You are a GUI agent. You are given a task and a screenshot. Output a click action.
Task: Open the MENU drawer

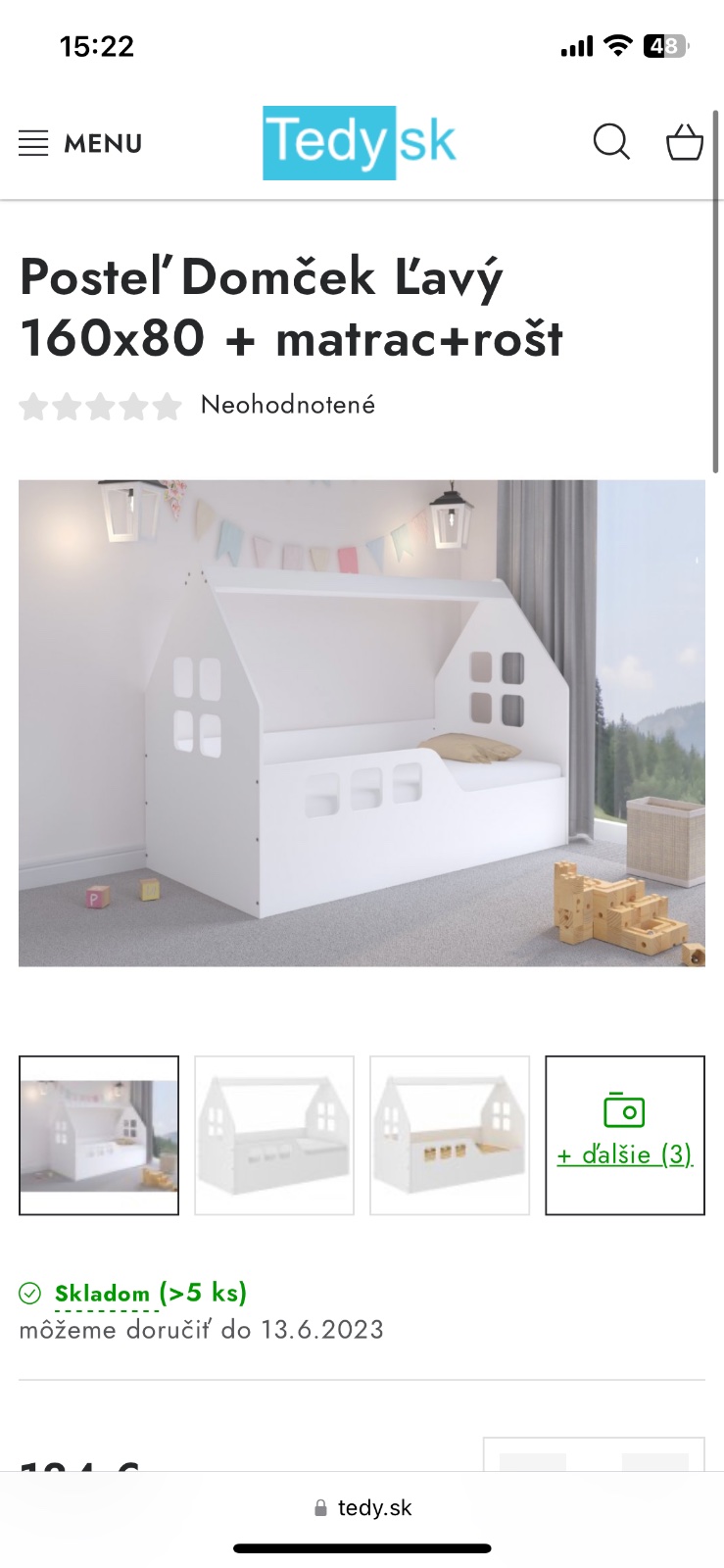tap(80, 143)
